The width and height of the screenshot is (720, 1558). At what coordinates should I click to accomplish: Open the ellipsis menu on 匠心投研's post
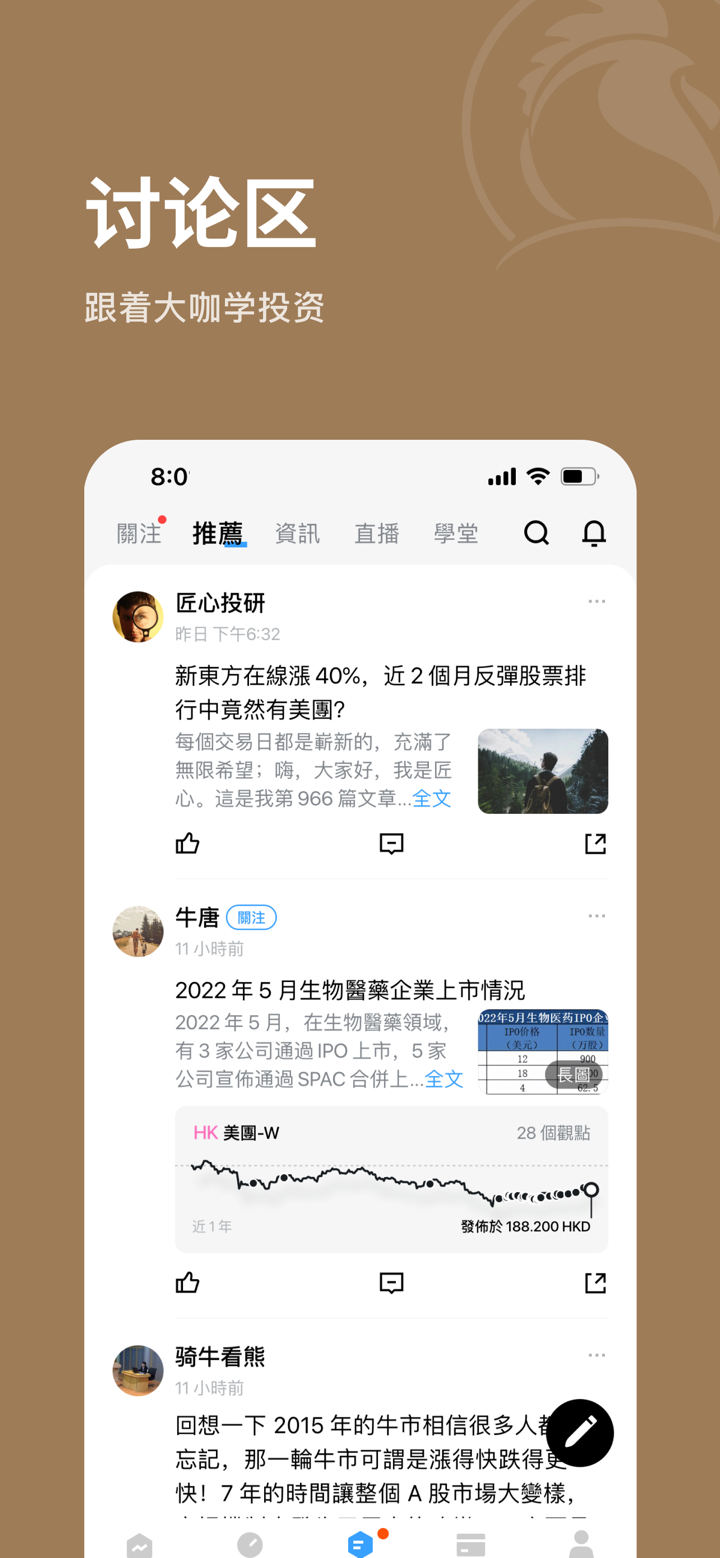pos(597,601)
